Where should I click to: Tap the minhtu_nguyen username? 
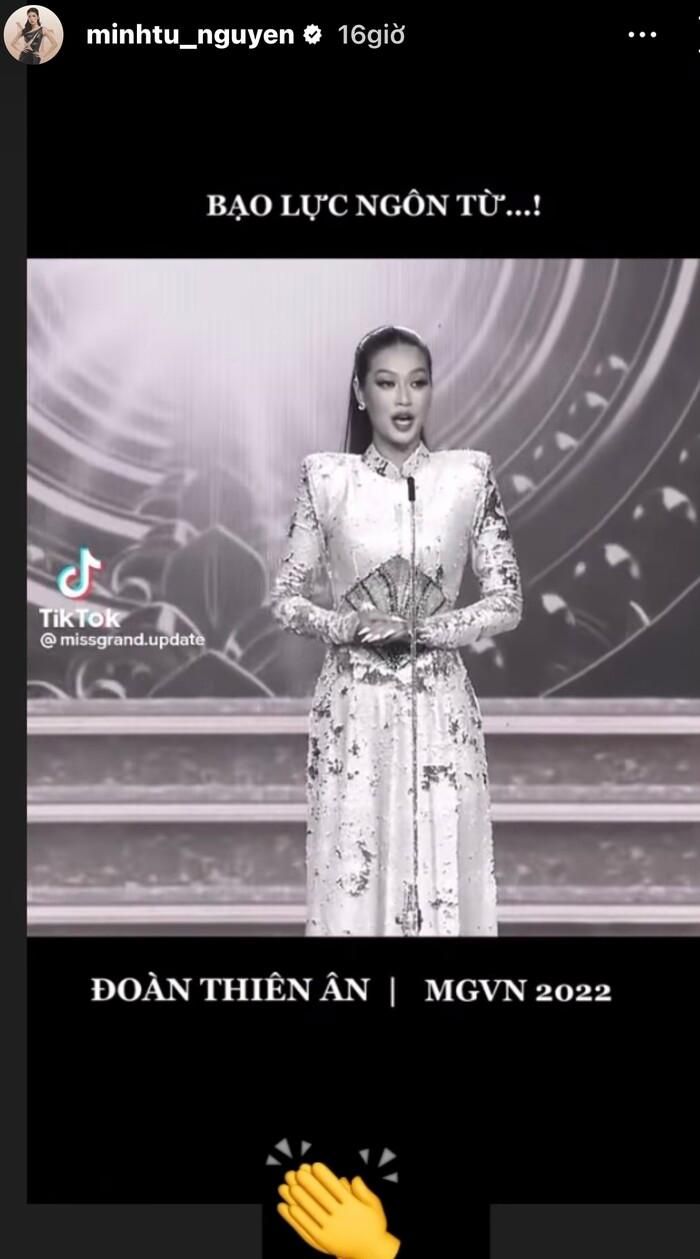(190, 35)
